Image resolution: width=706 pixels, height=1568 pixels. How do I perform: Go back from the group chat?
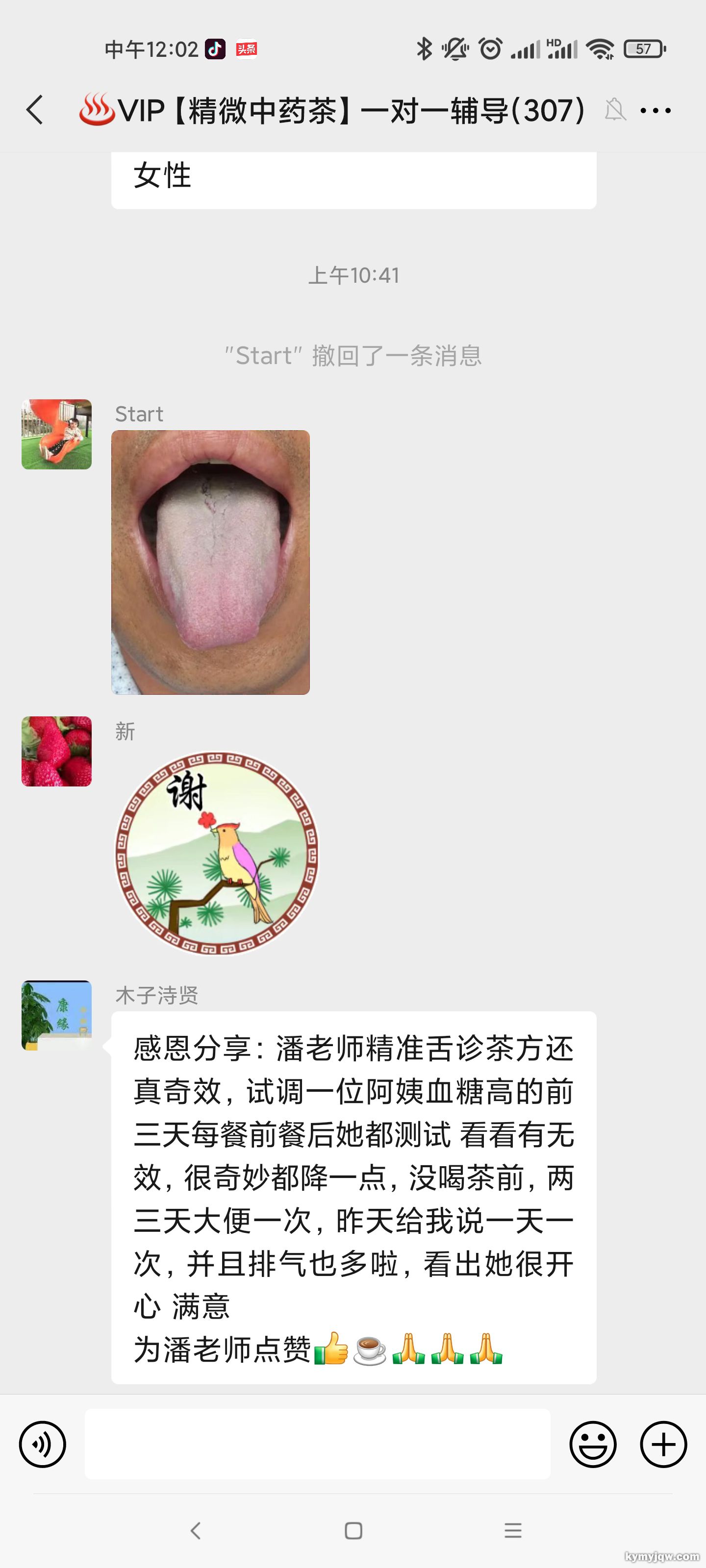[x=35, y=110]
